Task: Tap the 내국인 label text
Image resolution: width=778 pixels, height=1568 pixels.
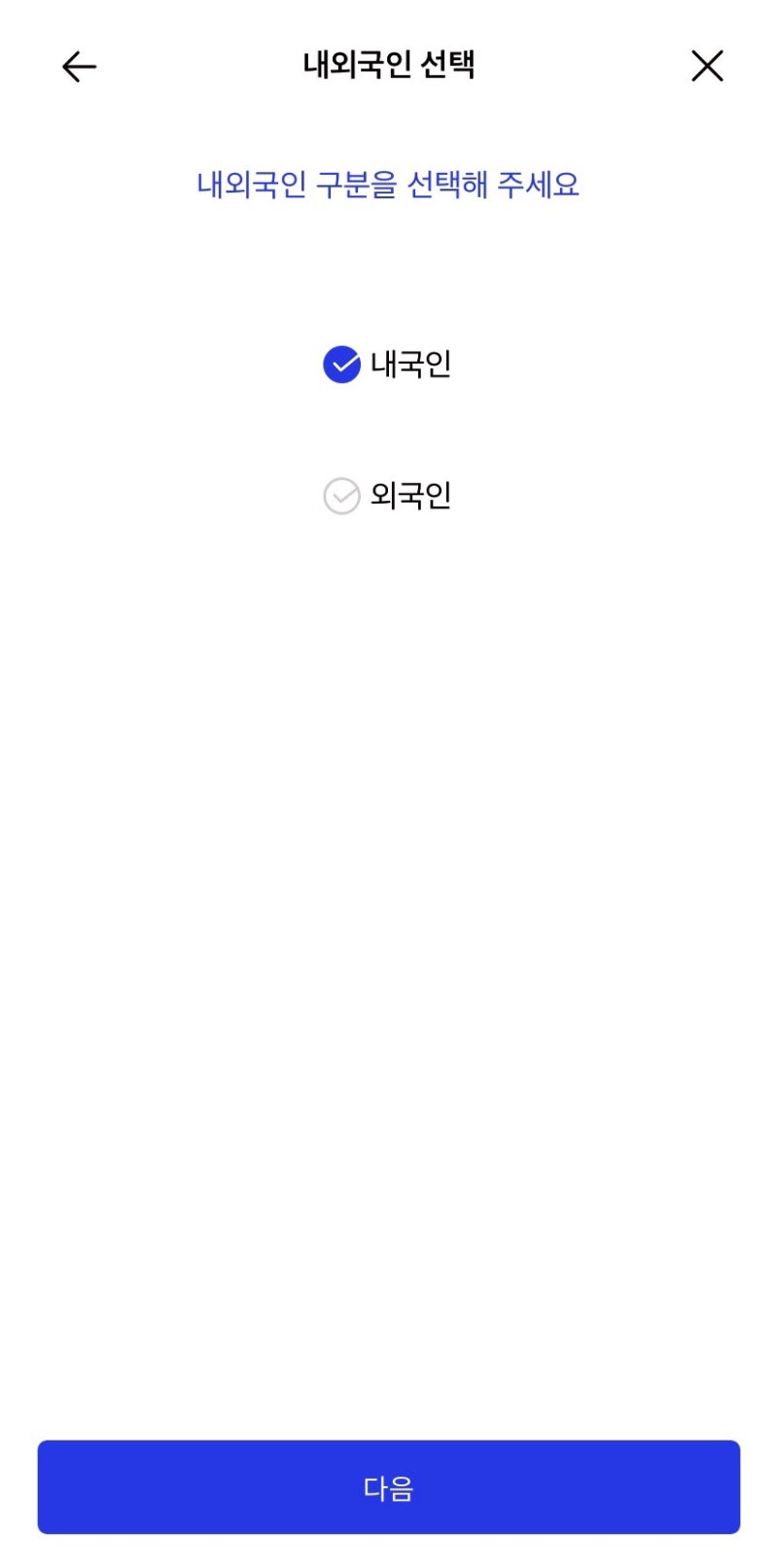Action: 410,365
